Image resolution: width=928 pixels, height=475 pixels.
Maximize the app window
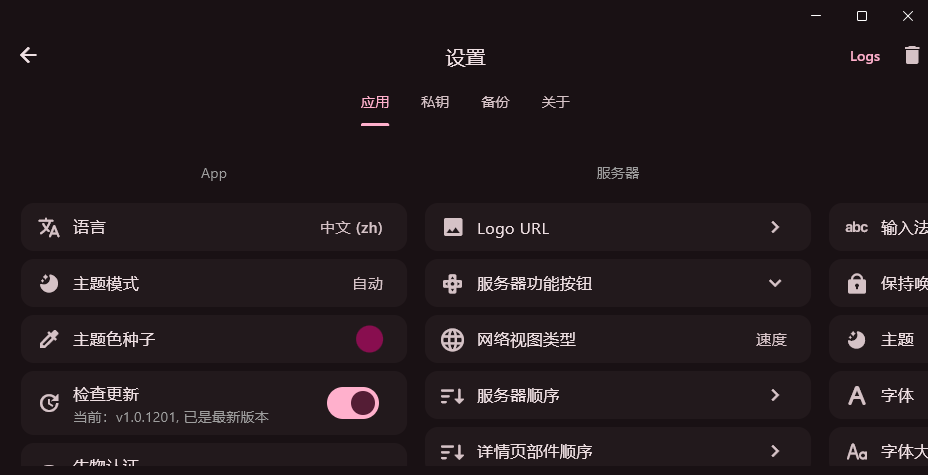(862, 15)
